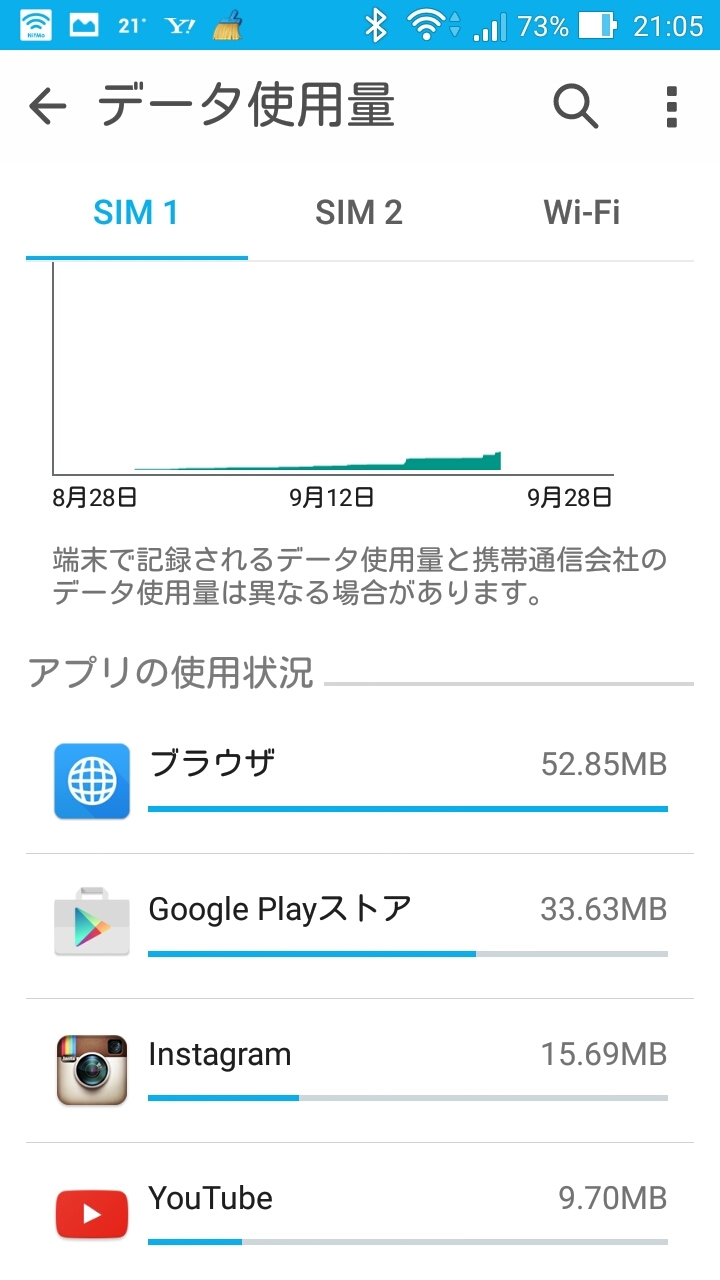
Task: Open ブラウザ data usage details
Action: tap(360, 782)
